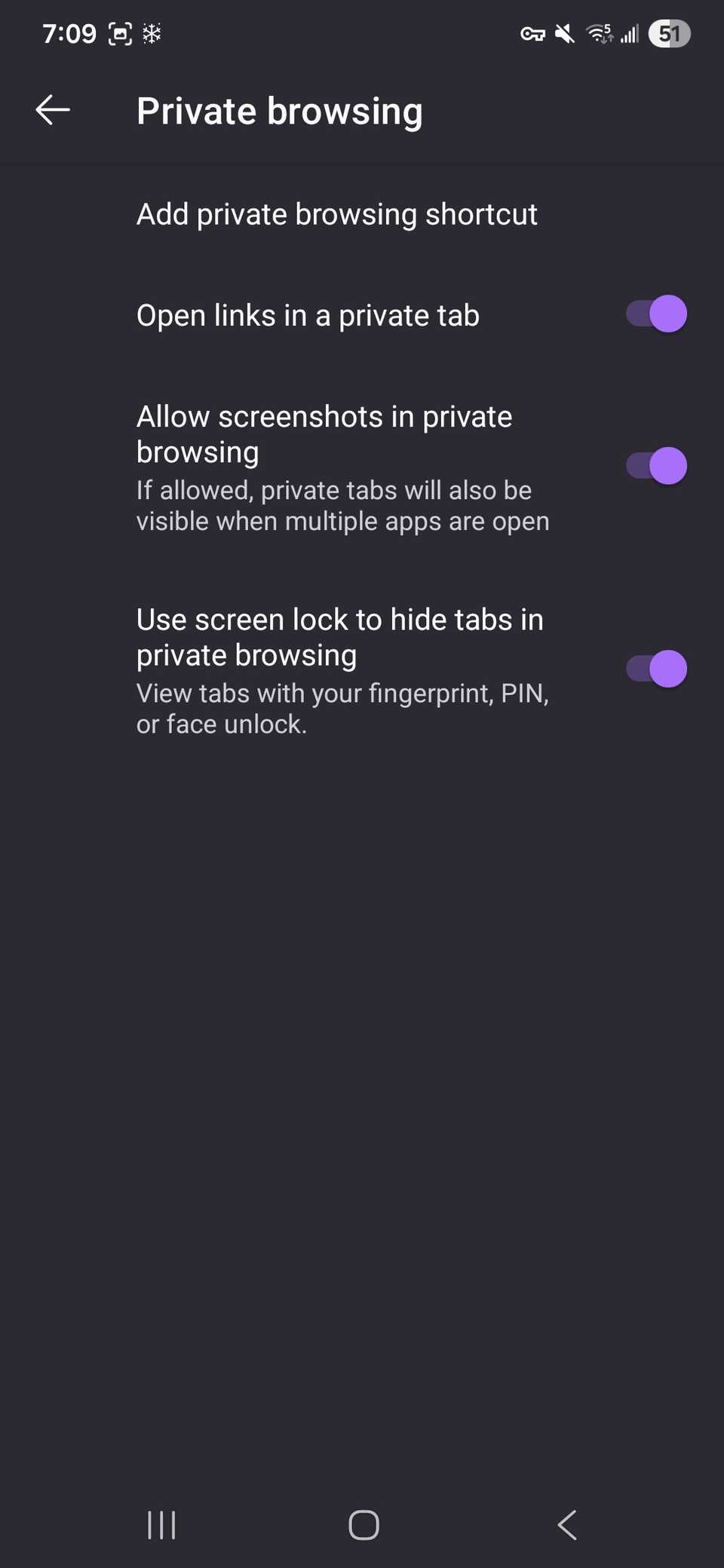
Task: Open the recent apps overview
Action: tap(161, 1525)
